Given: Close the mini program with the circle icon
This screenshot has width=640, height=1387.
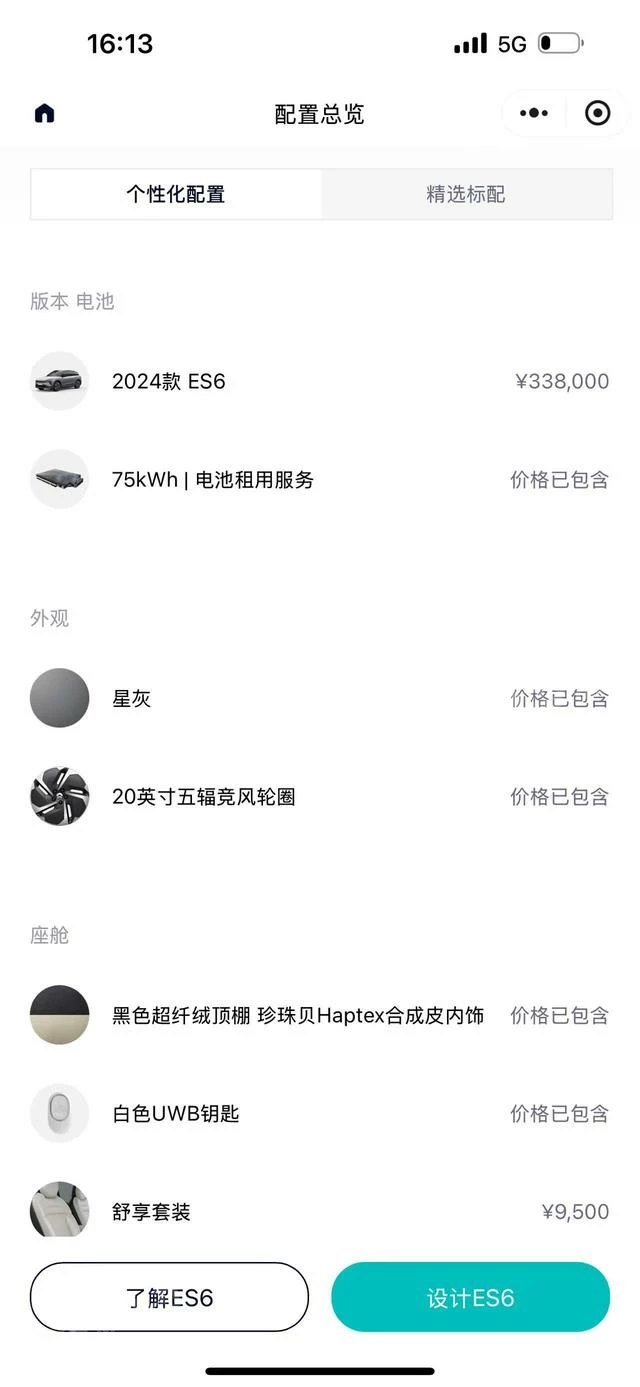Looking at the screenshot, I should (597, 113).
